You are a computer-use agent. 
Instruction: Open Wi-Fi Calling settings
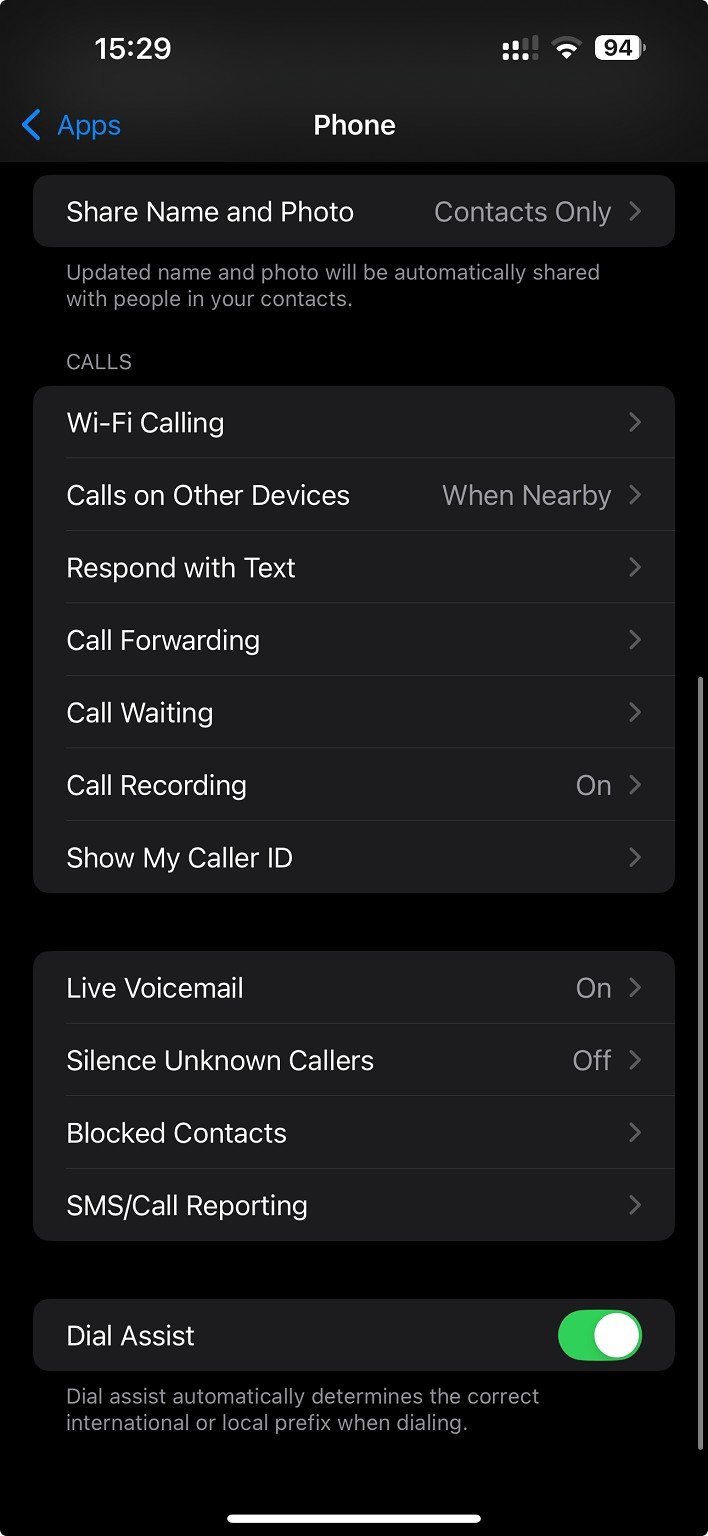point(354,423)
